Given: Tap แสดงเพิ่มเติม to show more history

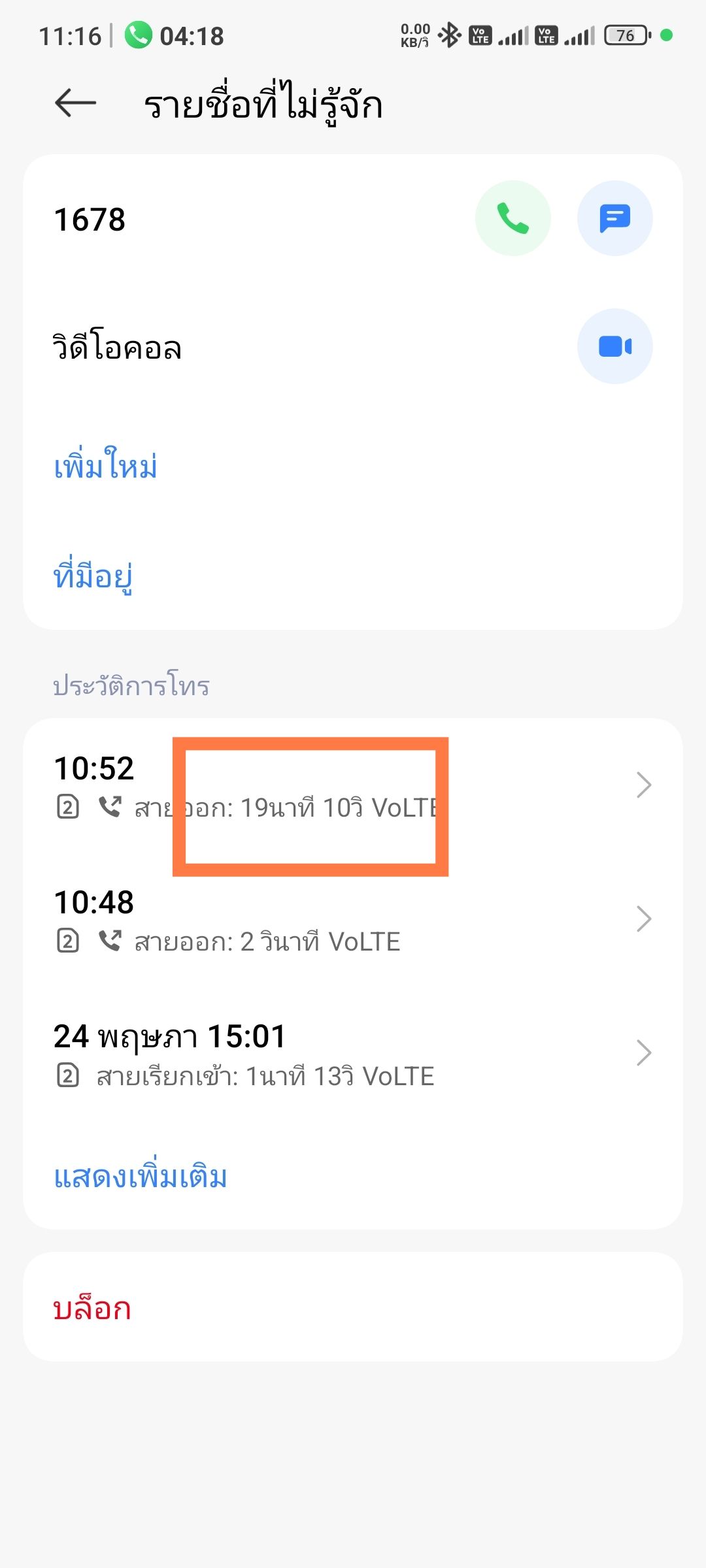Looking at the screenshot, I should coord(141,1177).
